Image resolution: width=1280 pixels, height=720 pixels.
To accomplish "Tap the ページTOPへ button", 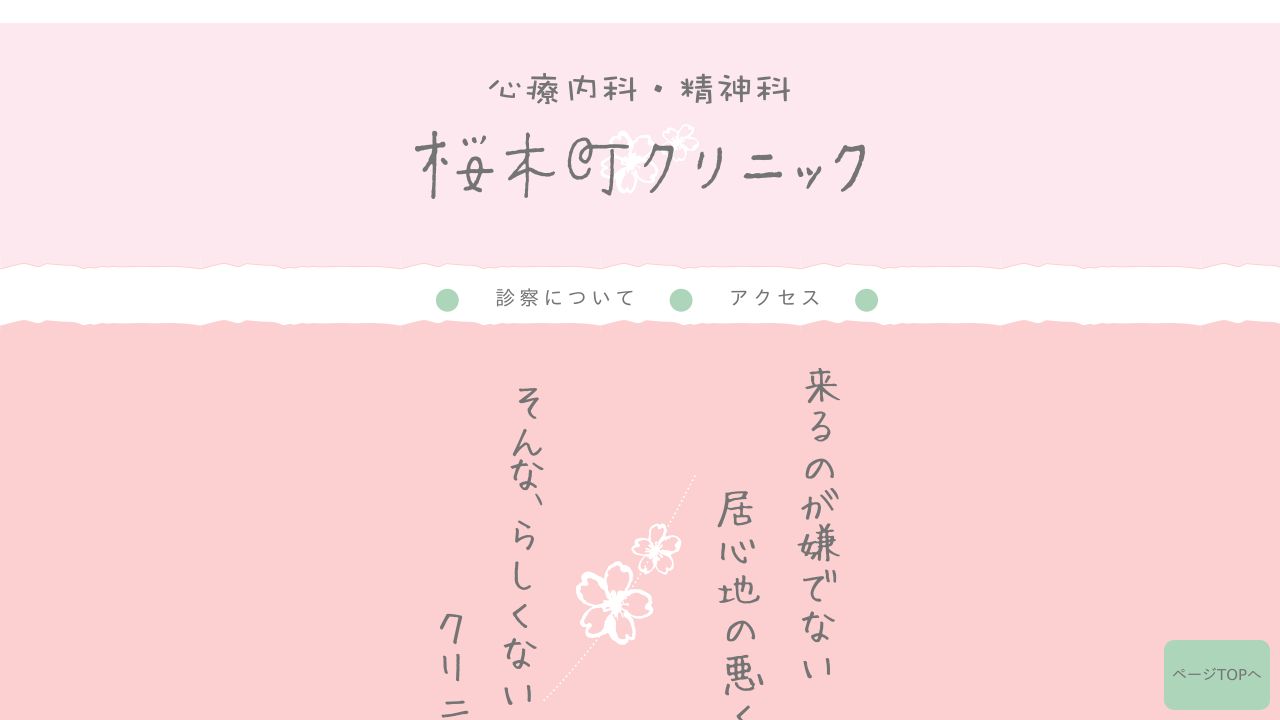I will [x=1216, y=675].
